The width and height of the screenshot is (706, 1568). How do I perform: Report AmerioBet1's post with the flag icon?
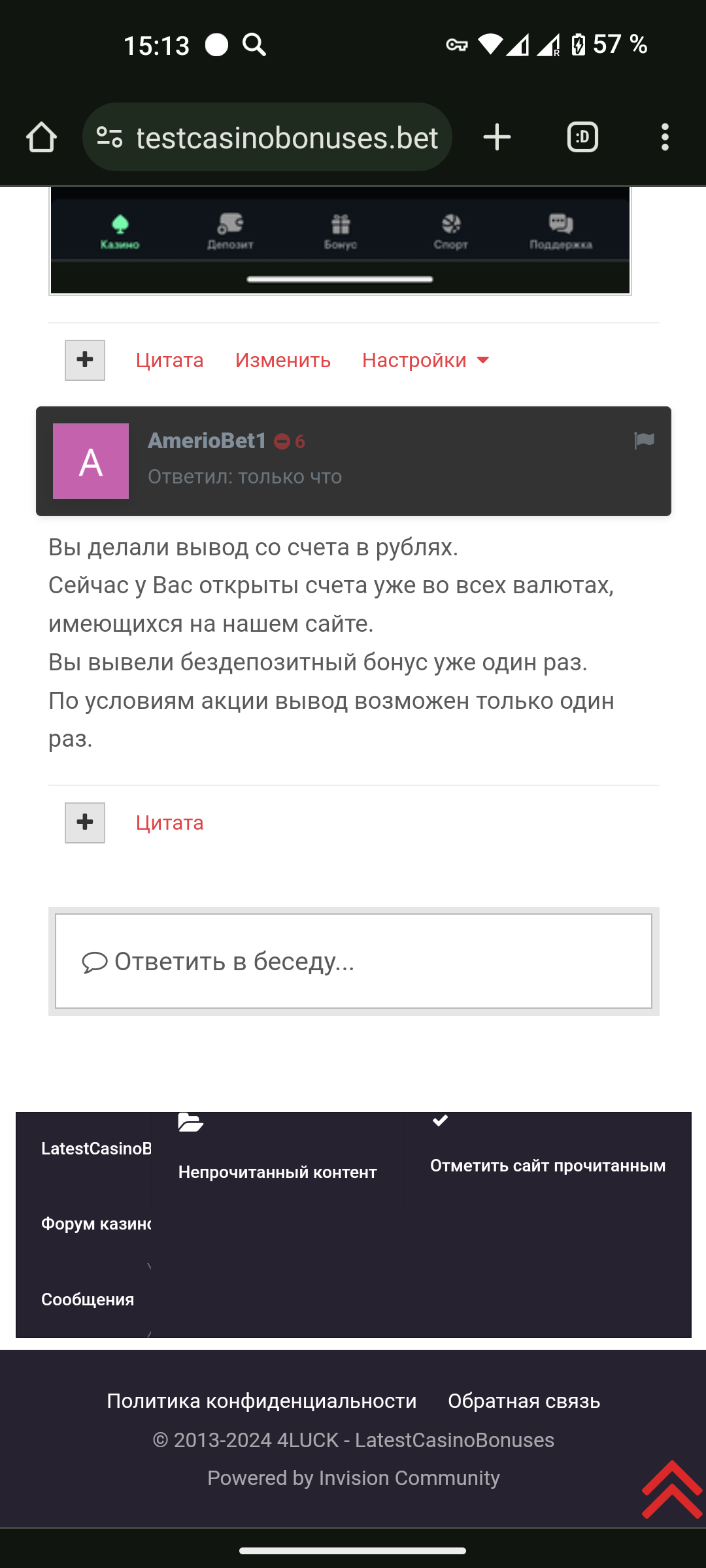click(x=644, y=441)
